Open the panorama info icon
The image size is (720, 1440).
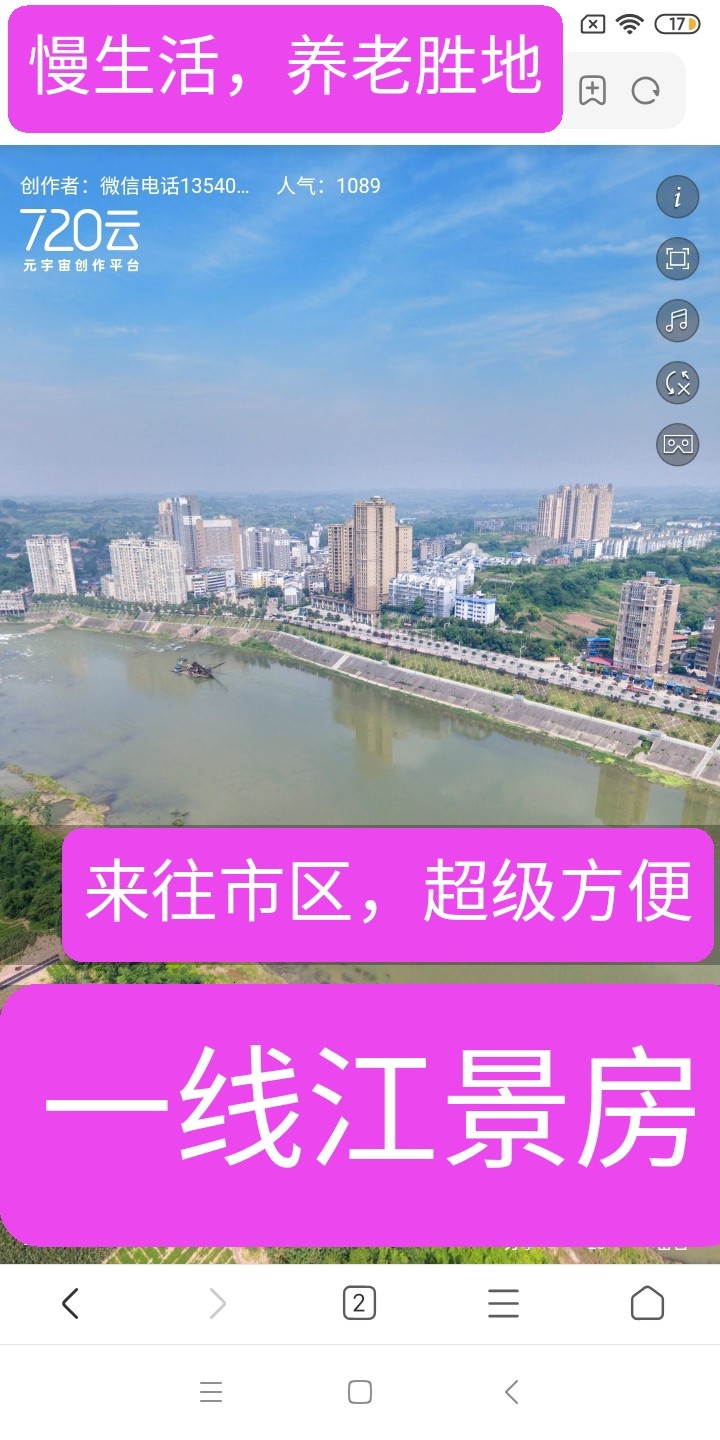(677, 197)
